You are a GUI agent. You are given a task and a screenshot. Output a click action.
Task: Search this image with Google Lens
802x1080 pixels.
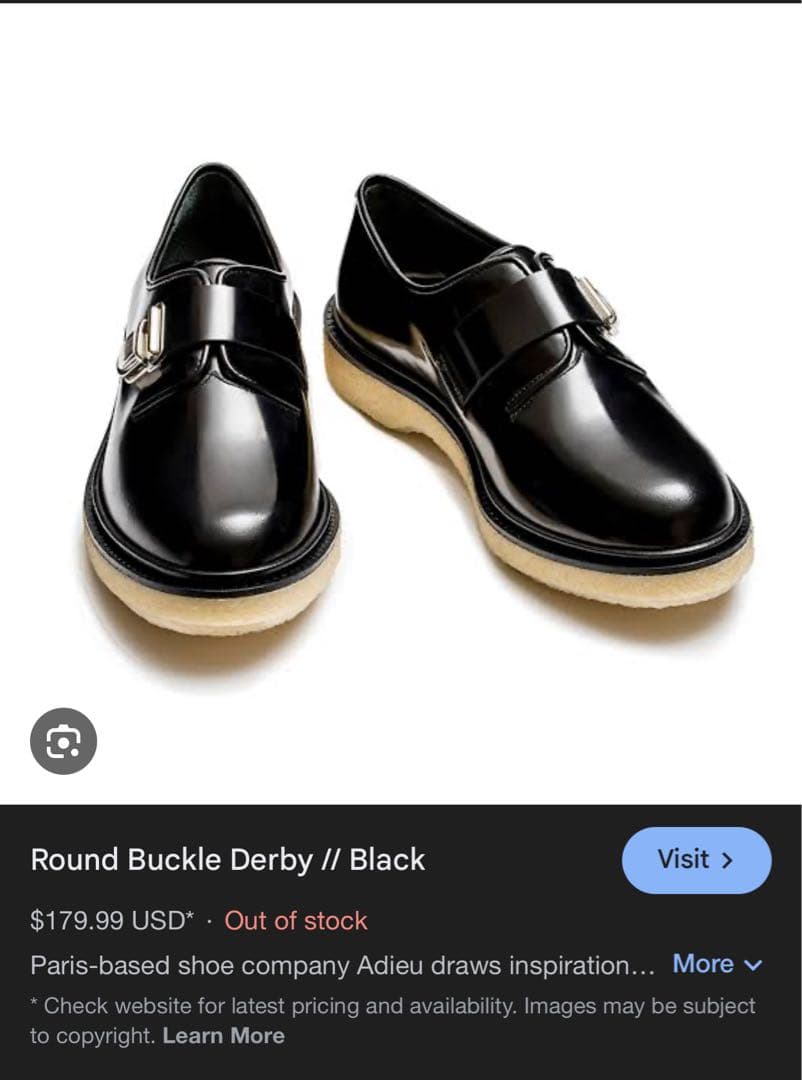(63, 741)
